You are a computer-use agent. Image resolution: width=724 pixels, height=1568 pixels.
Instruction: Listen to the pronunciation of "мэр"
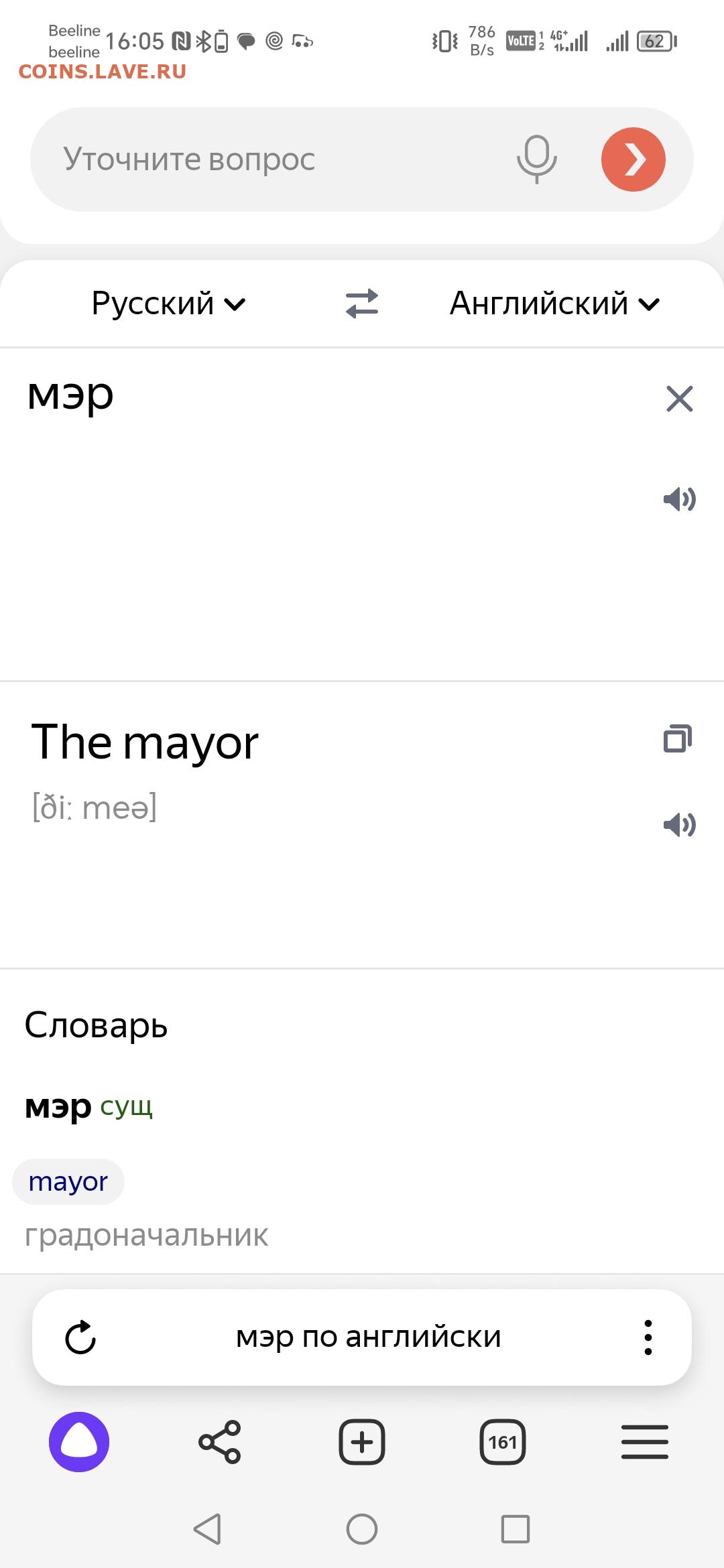pos(679,499)
